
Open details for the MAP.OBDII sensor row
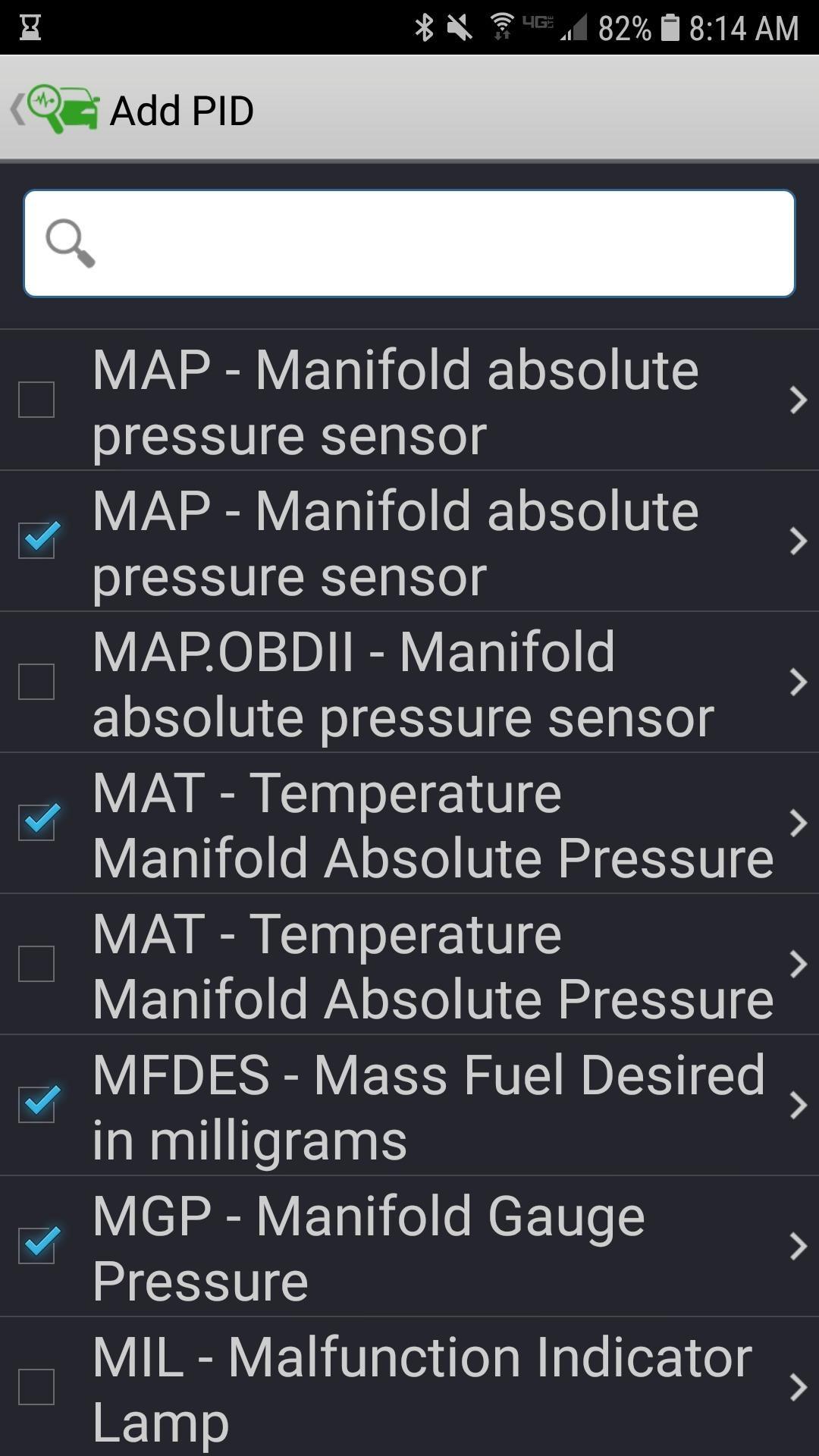pyautogui.click(x=800, y=682)
